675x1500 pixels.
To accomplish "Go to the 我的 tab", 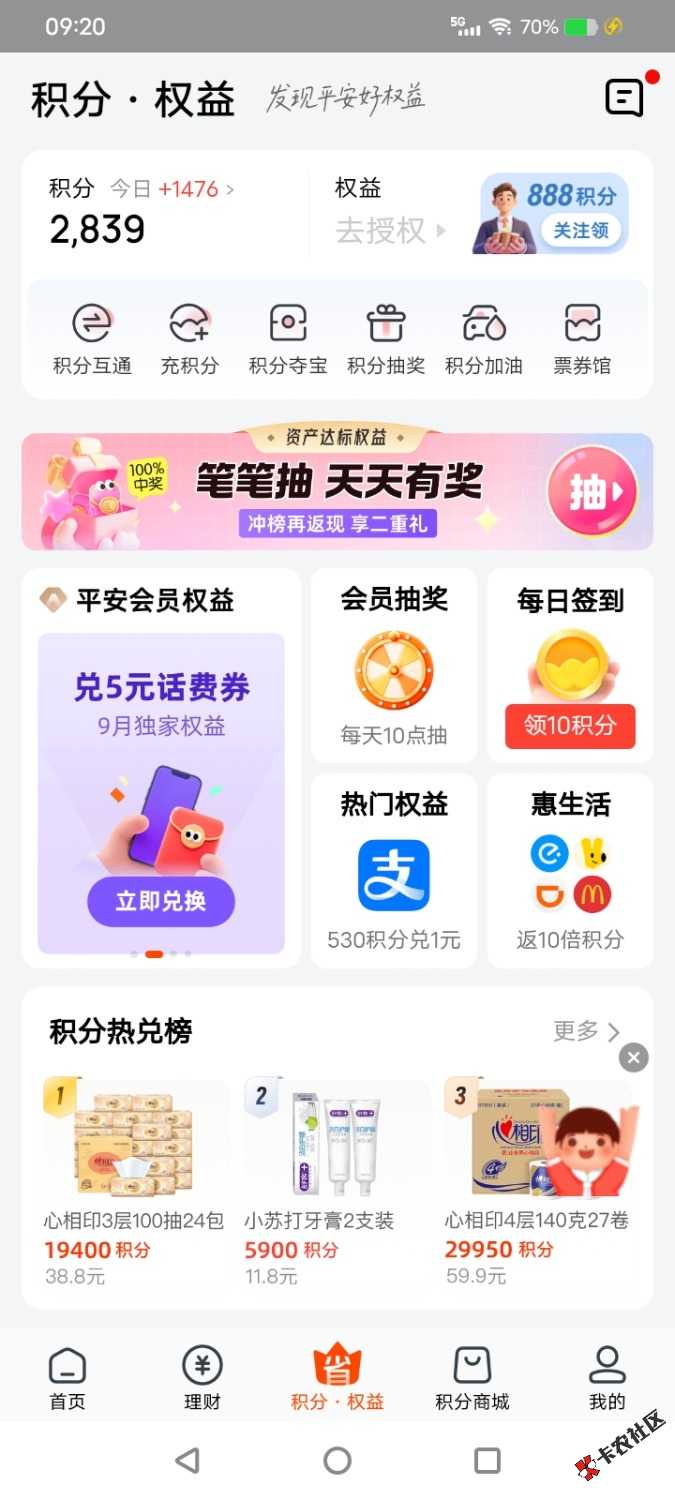I will point(607,1377).
